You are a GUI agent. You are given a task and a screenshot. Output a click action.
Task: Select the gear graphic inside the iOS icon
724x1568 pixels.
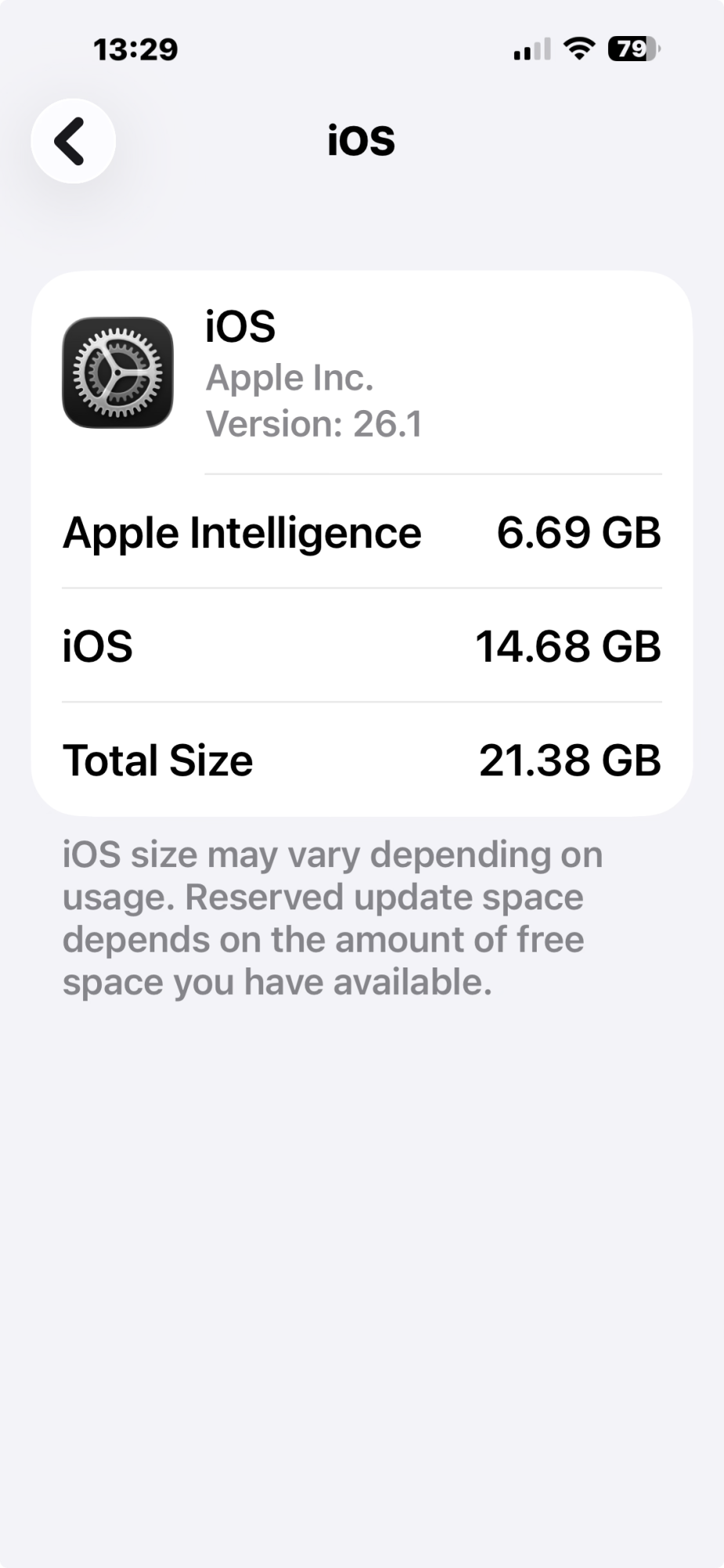118,375
